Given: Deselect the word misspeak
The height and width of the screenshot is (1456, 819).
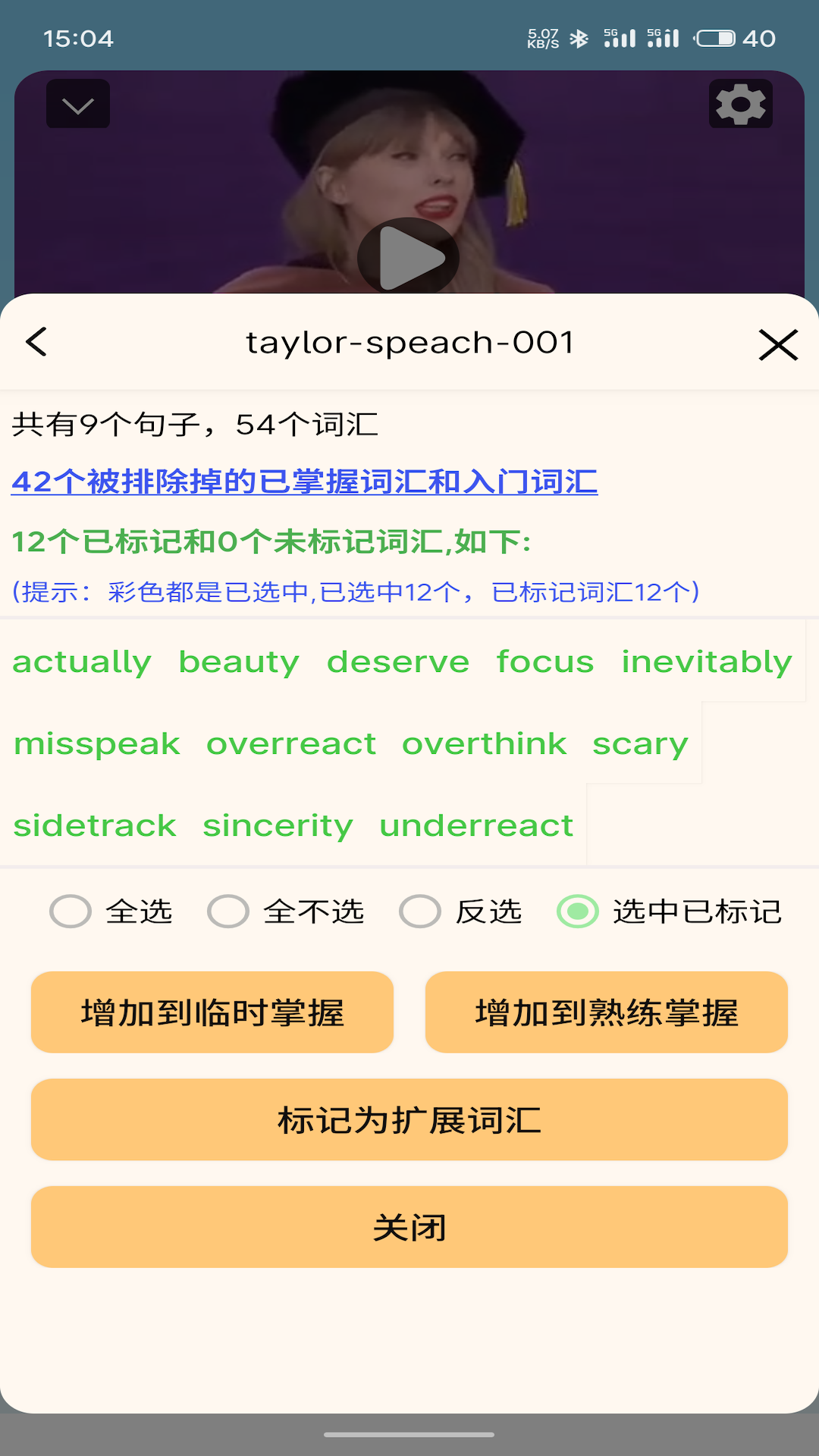Looking at the screenshot, I should tap(96, 743).
